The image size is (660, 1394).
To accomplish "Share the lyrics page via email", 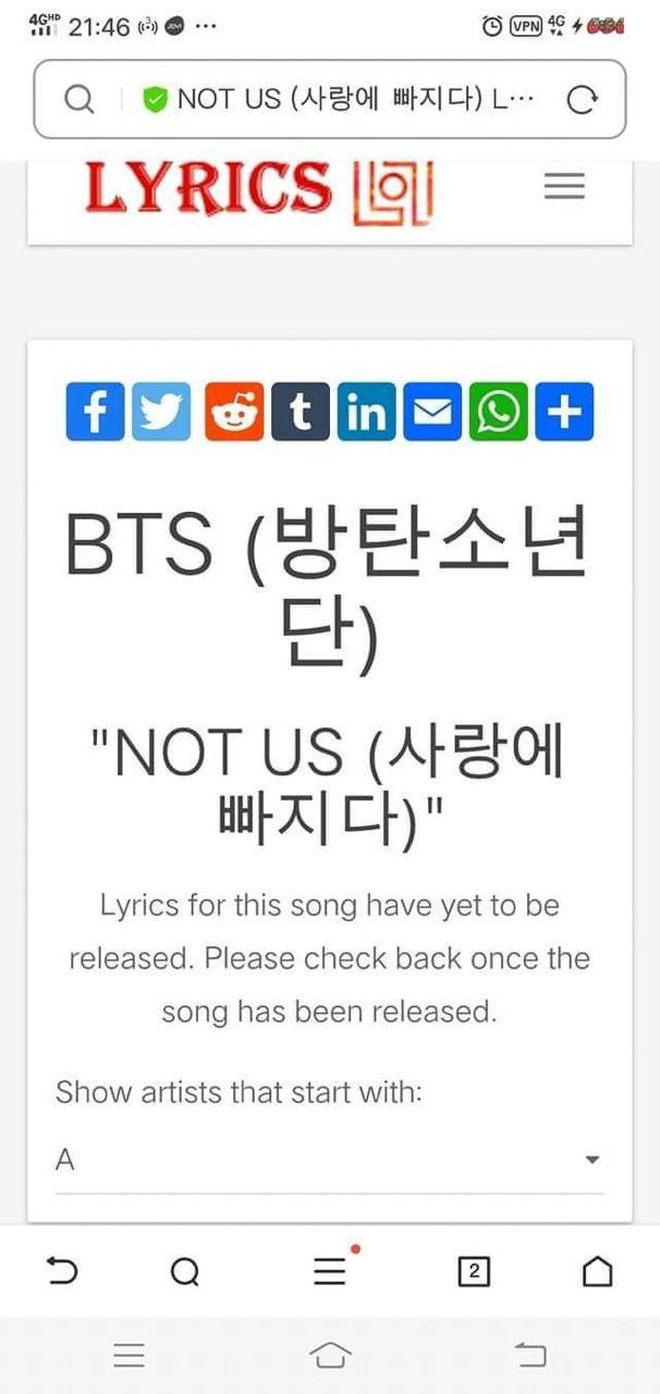I will coord(430,411).
